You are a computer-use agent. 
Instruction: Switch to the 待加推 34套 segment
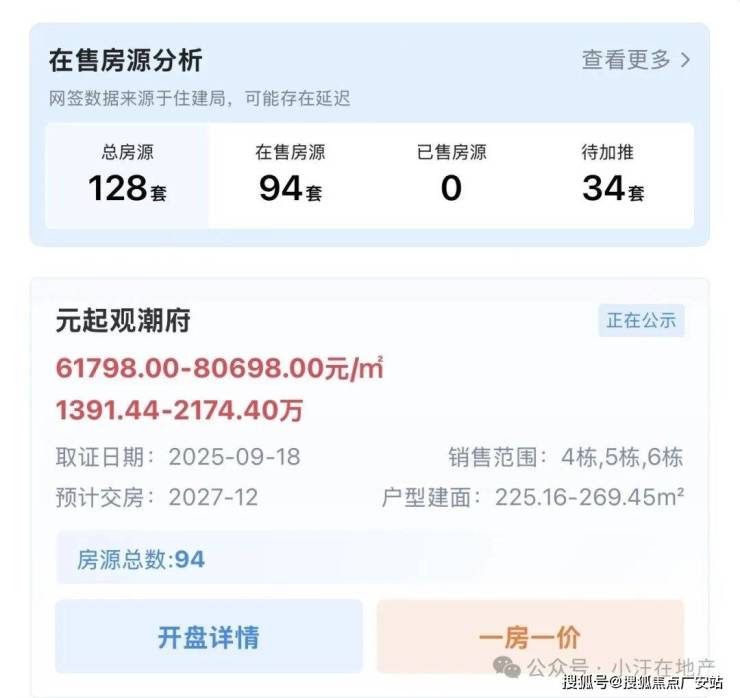coord(613,175)
